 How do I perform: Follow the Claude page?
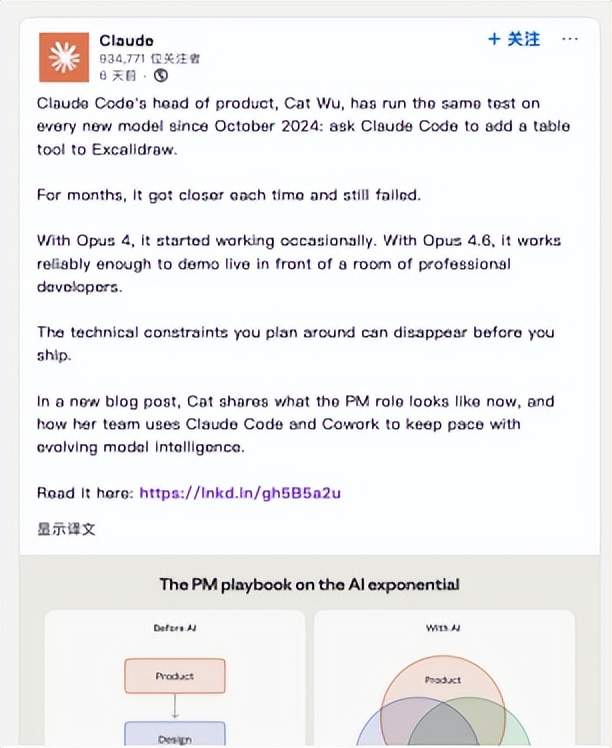coord(514,39)
